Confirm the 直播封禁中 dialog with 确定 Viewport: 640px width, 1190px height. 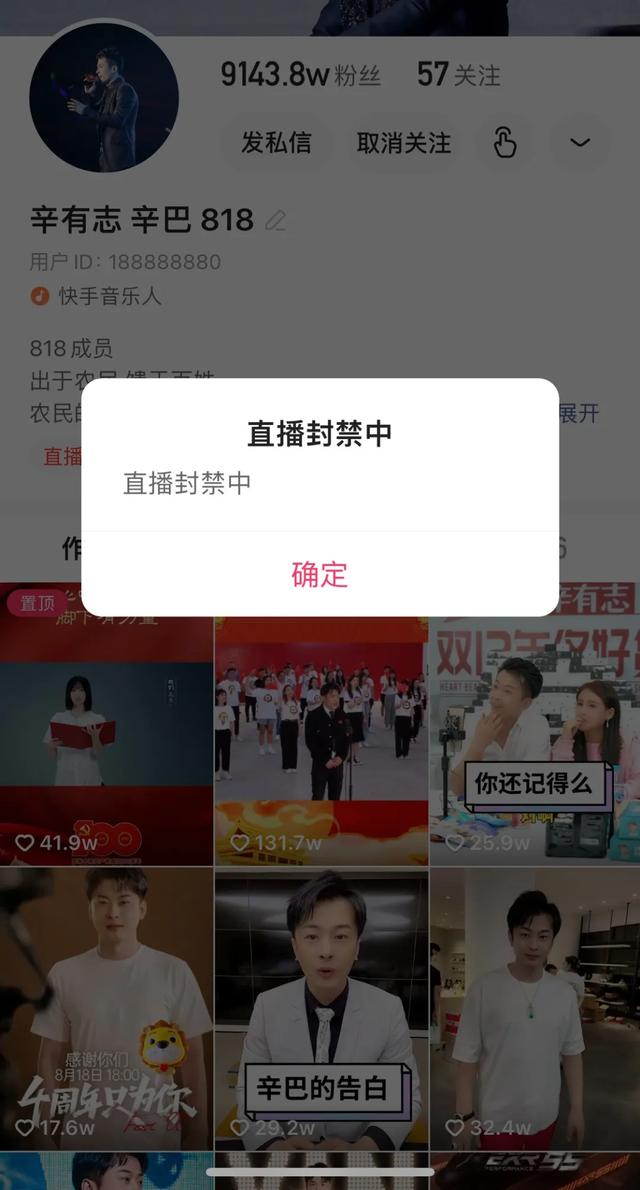(319, 574)
